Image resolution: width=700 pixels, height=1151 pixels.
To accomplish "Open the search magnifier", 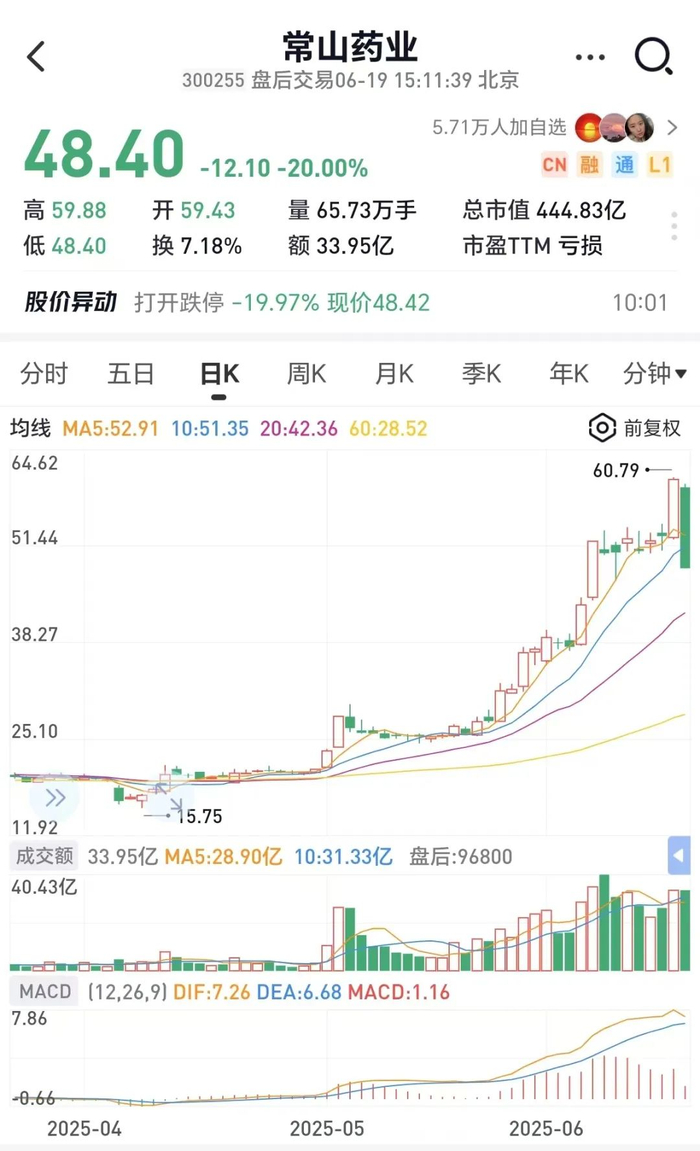I will click(653, 56).
